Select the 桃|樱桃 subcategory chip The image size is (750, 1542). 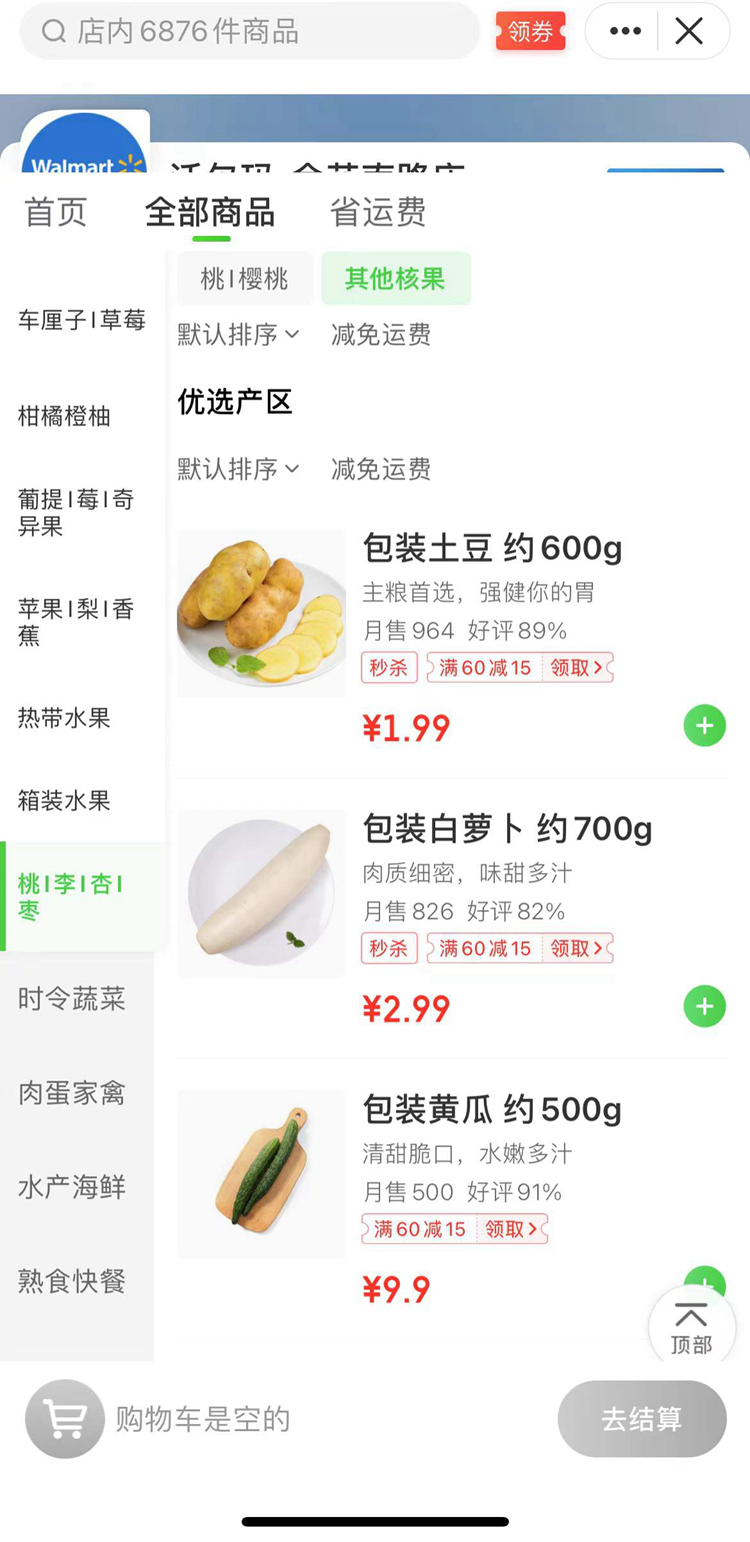point(244,279)
